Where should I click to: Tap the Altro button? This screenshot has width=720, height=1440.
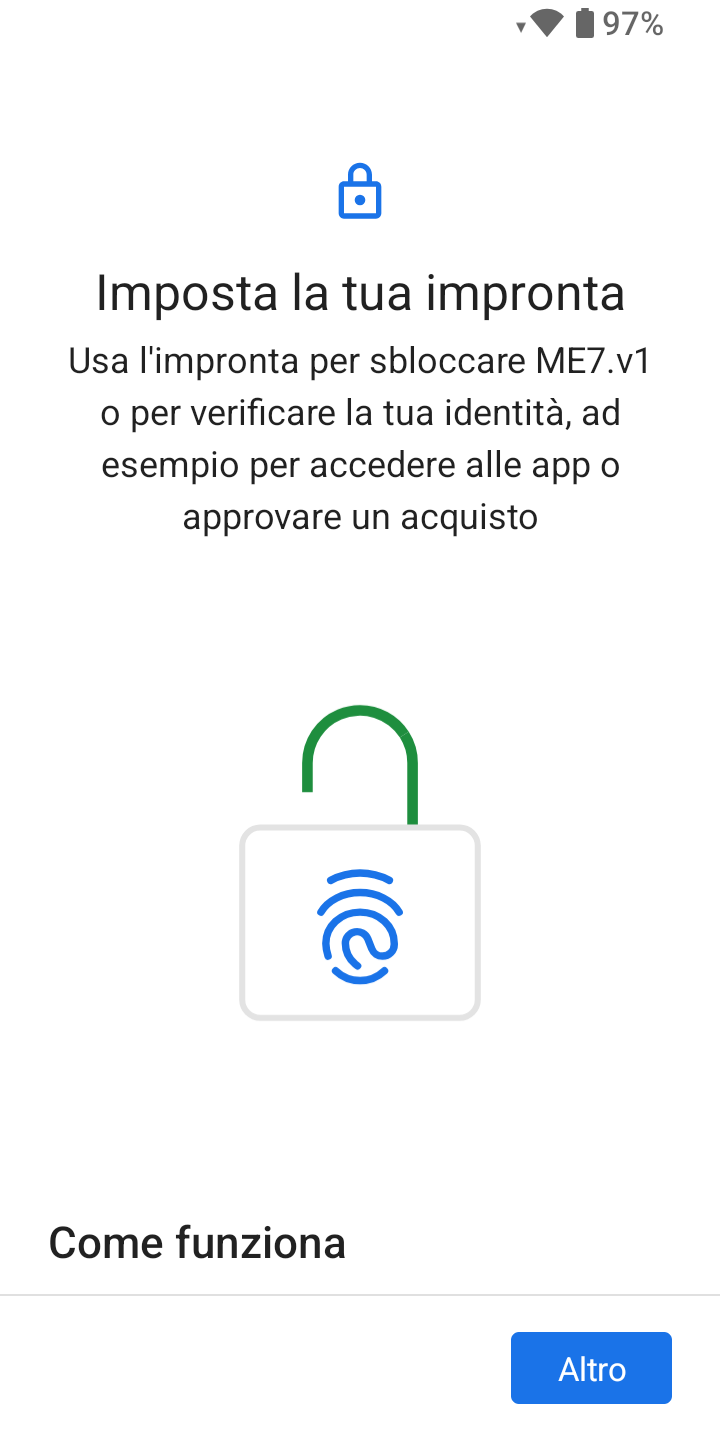coord(591,1368)
